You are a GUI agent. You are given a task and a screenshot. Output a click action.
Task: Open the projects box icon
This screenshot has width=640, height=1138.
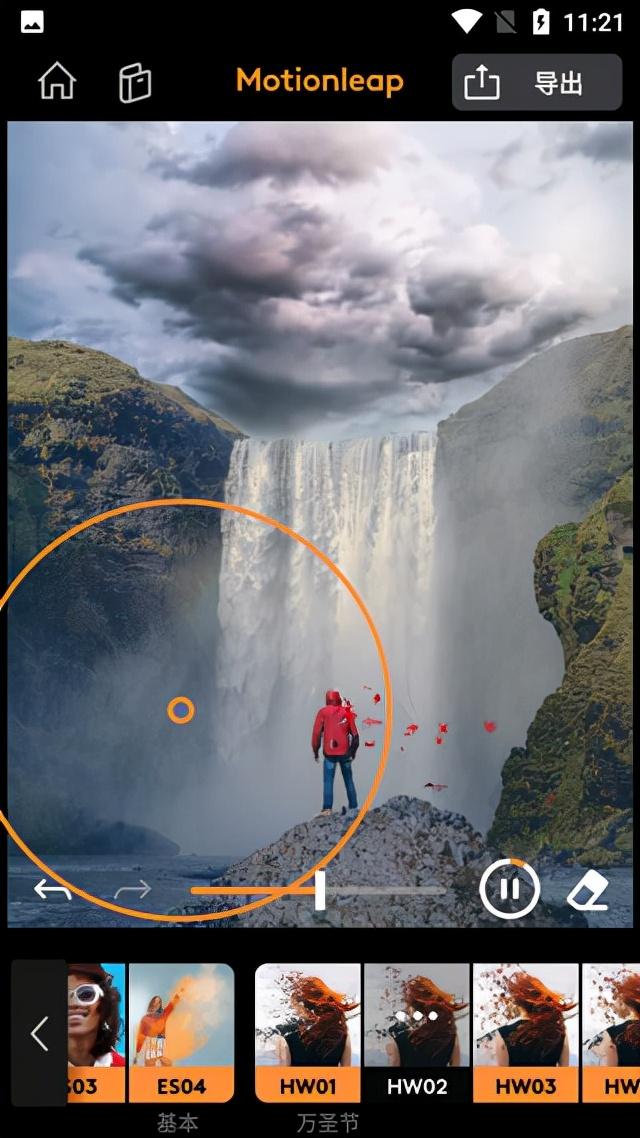(x=135, y=83)
